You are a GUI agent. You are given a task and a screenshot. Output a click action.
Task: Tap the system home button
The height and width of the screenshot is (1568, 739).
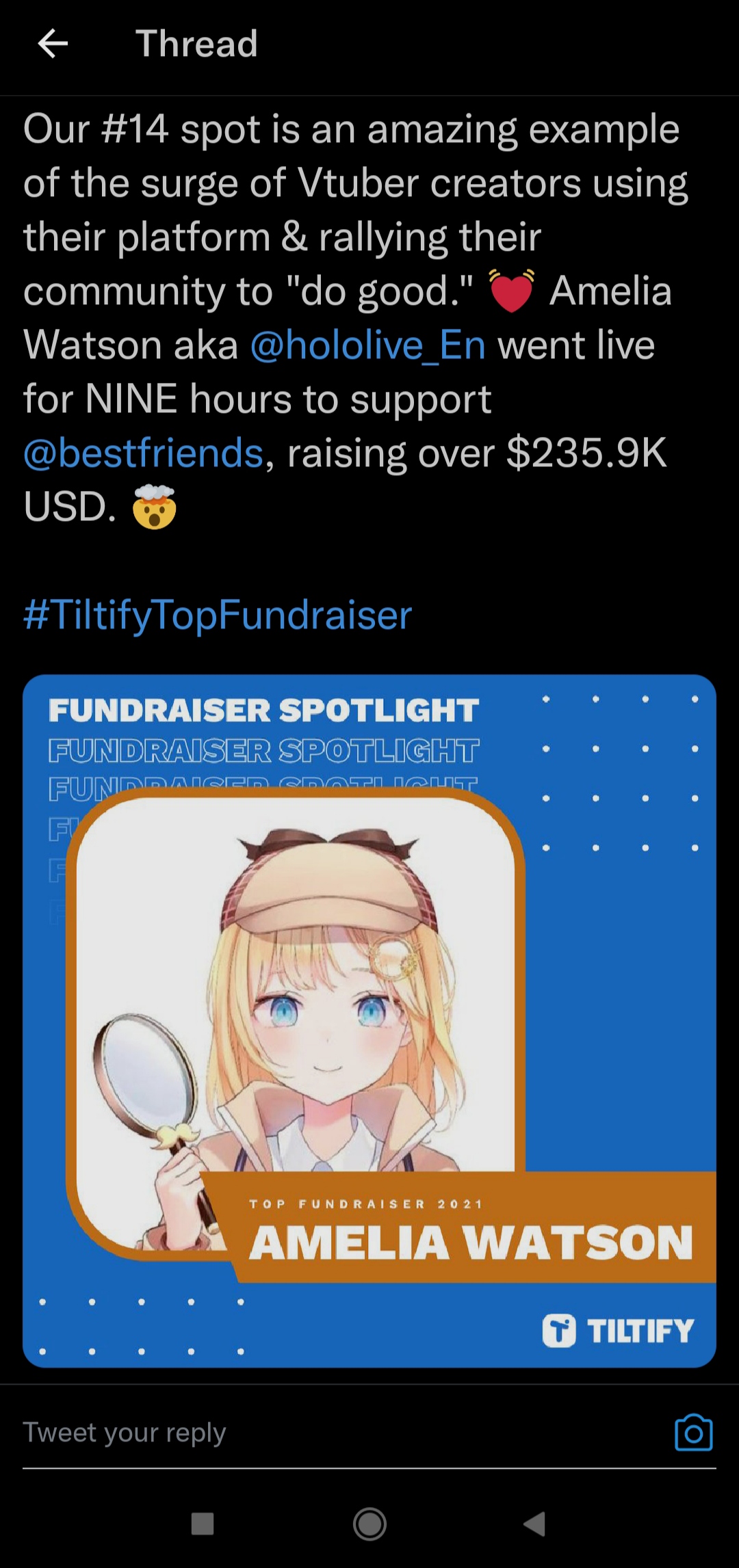[369, 1524]
